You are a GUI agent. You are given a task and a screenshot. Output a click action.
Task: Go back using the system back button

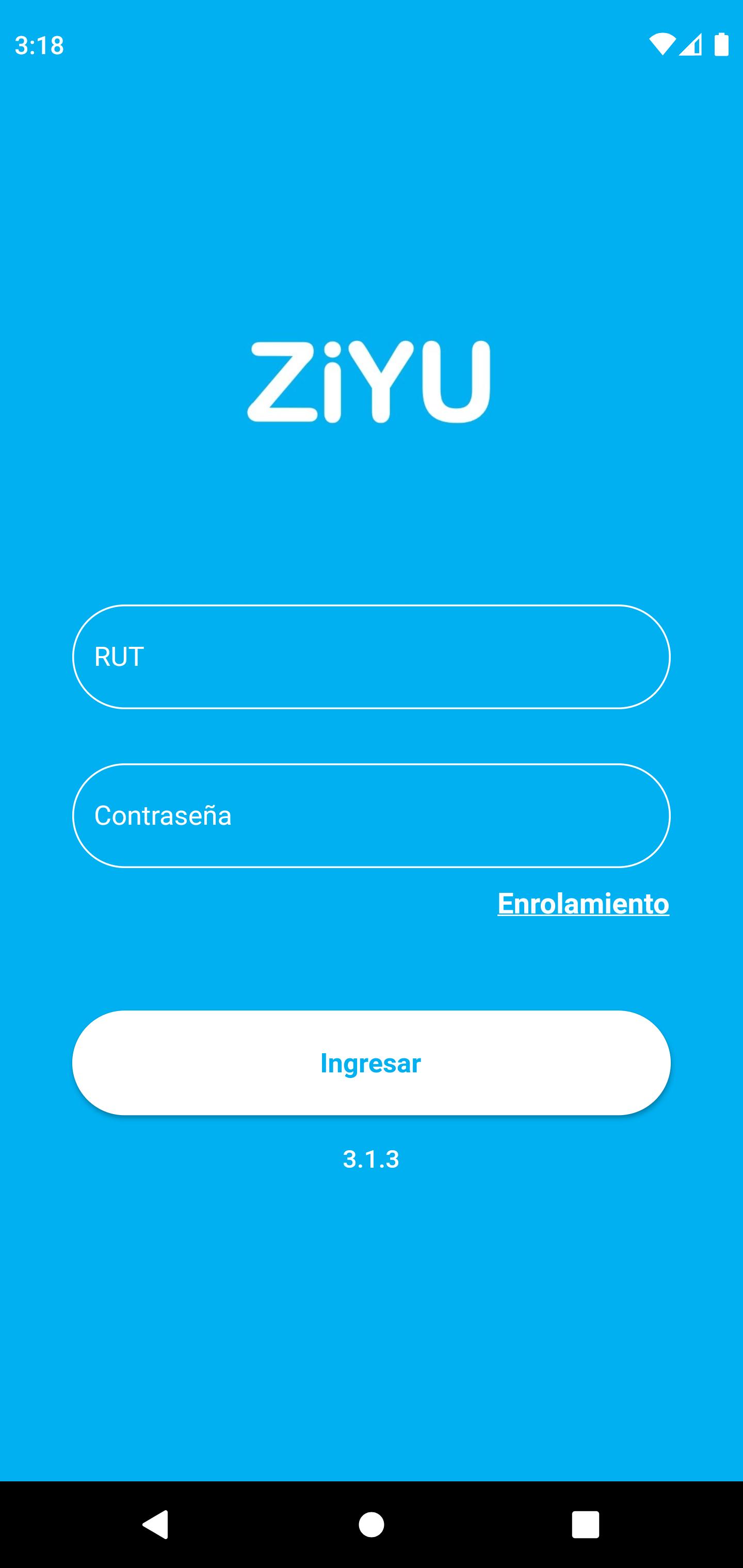click(156, 1524)
